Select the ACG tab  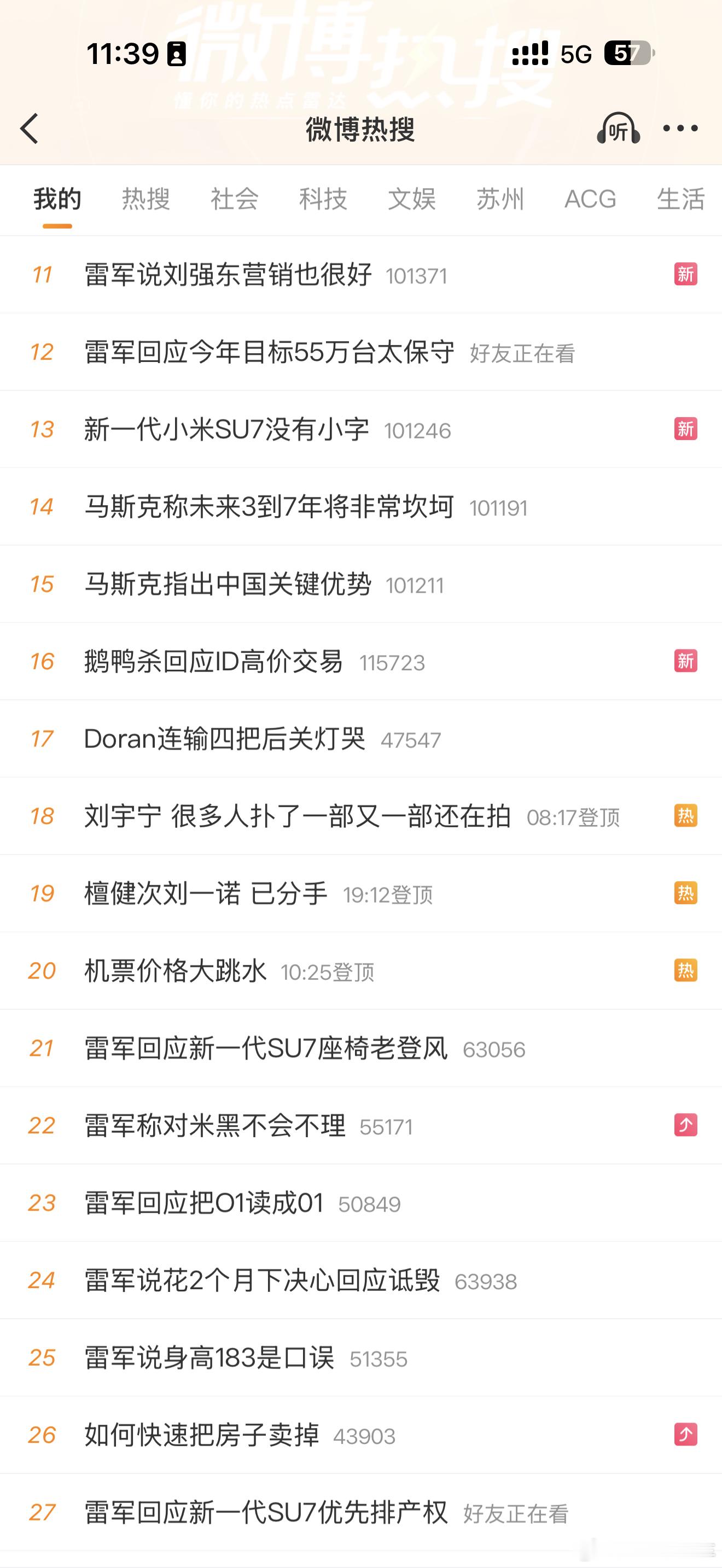(589, 198)
